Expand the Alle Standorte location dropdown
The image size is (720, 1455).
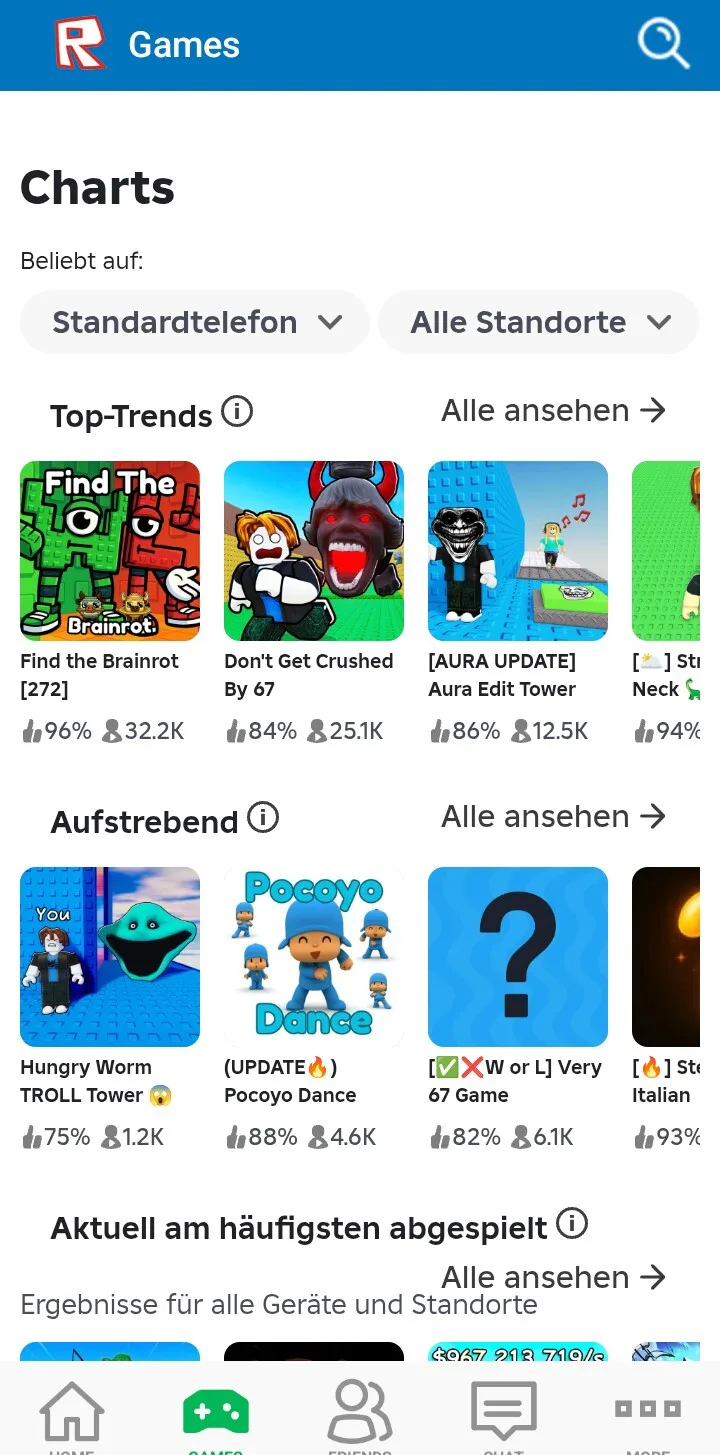538,322
